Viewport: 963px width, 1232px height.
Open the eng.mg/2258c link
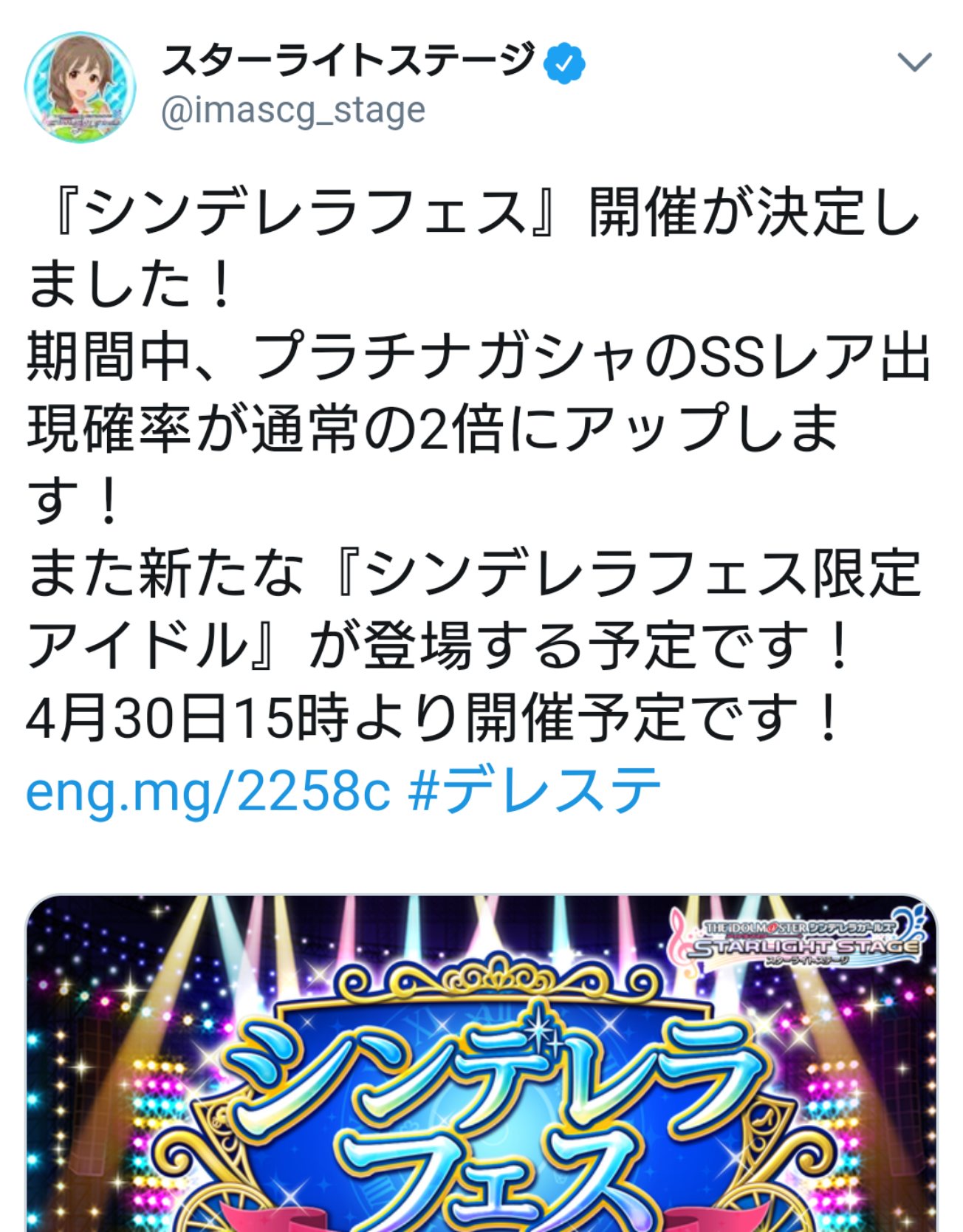click(x=208, y=792)
